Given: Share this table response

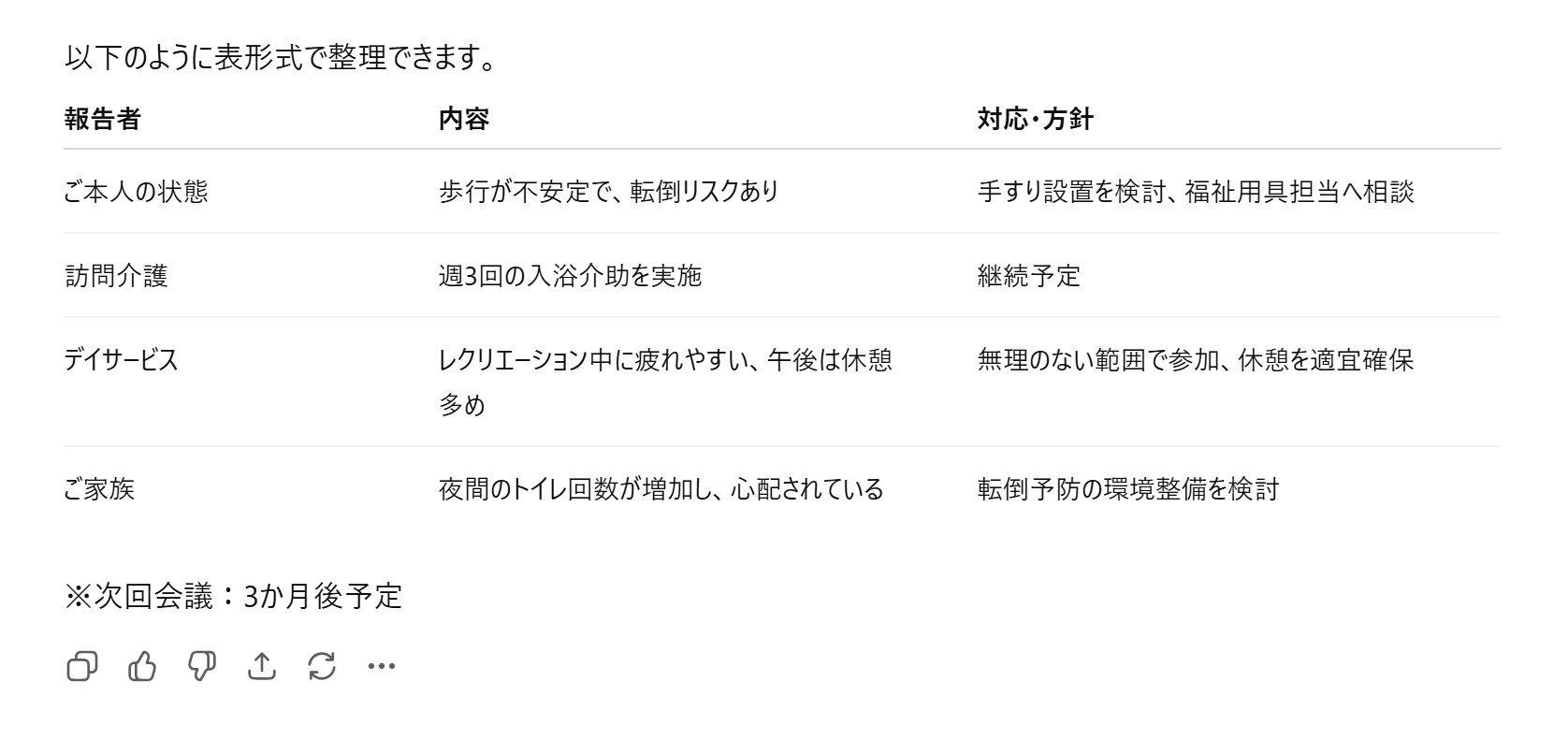Looking at the screenshot, I should point(261,666).
